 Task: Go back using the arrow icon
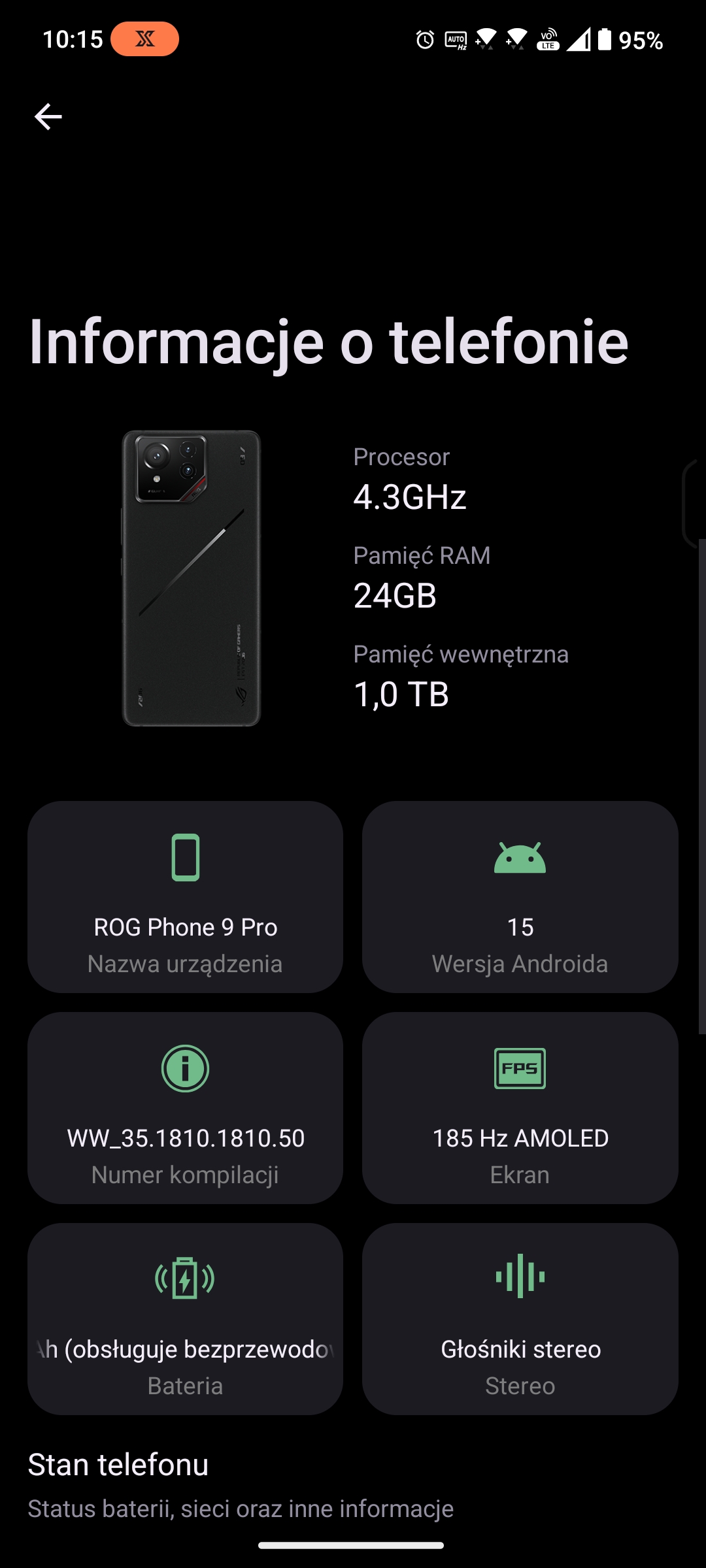pos(48,117)
